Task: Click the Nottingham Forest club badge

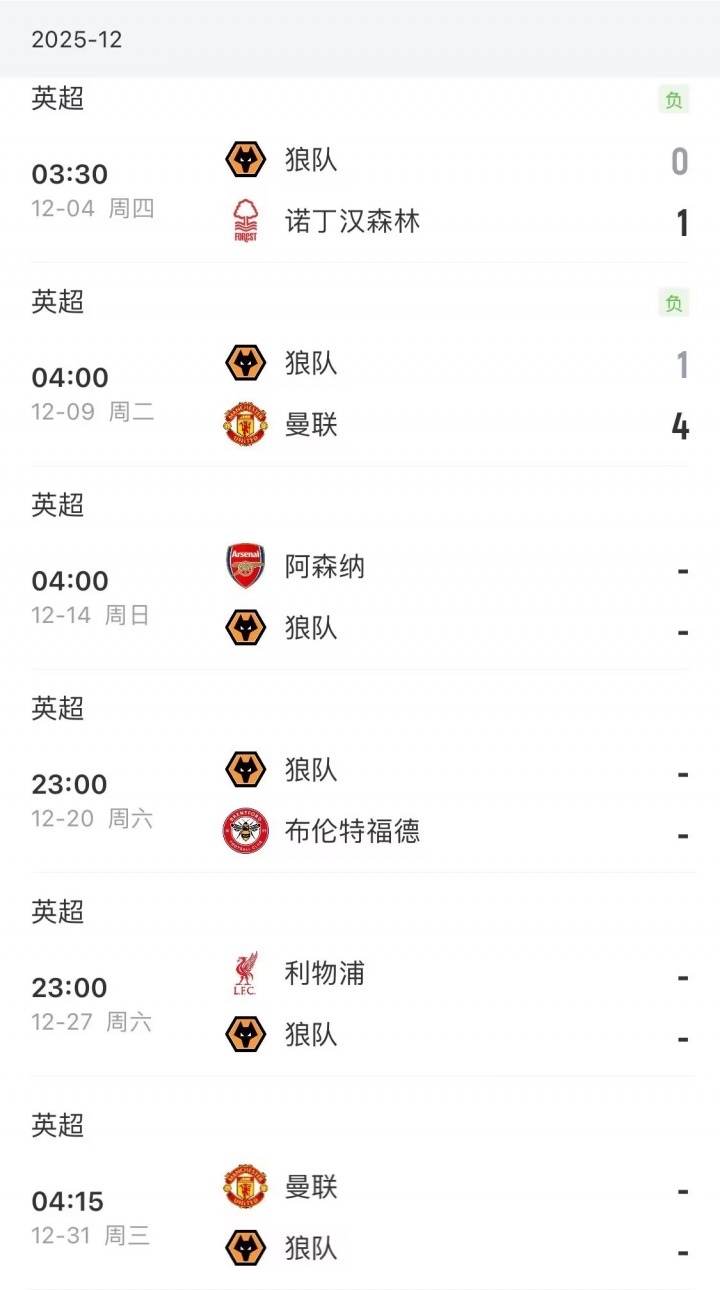Action: click(x=244, y=221)
